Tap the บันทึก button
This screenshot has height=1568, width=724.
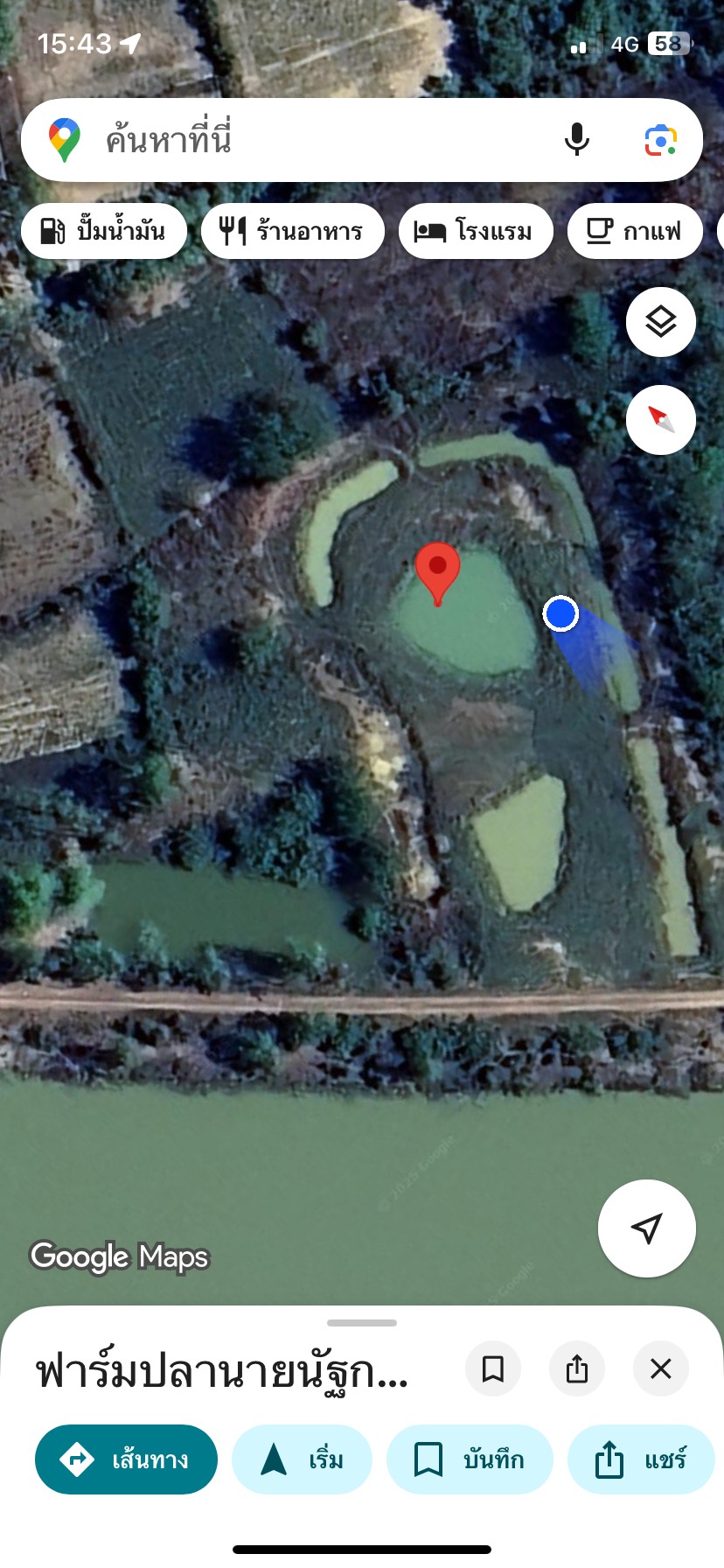[470, 1459]
